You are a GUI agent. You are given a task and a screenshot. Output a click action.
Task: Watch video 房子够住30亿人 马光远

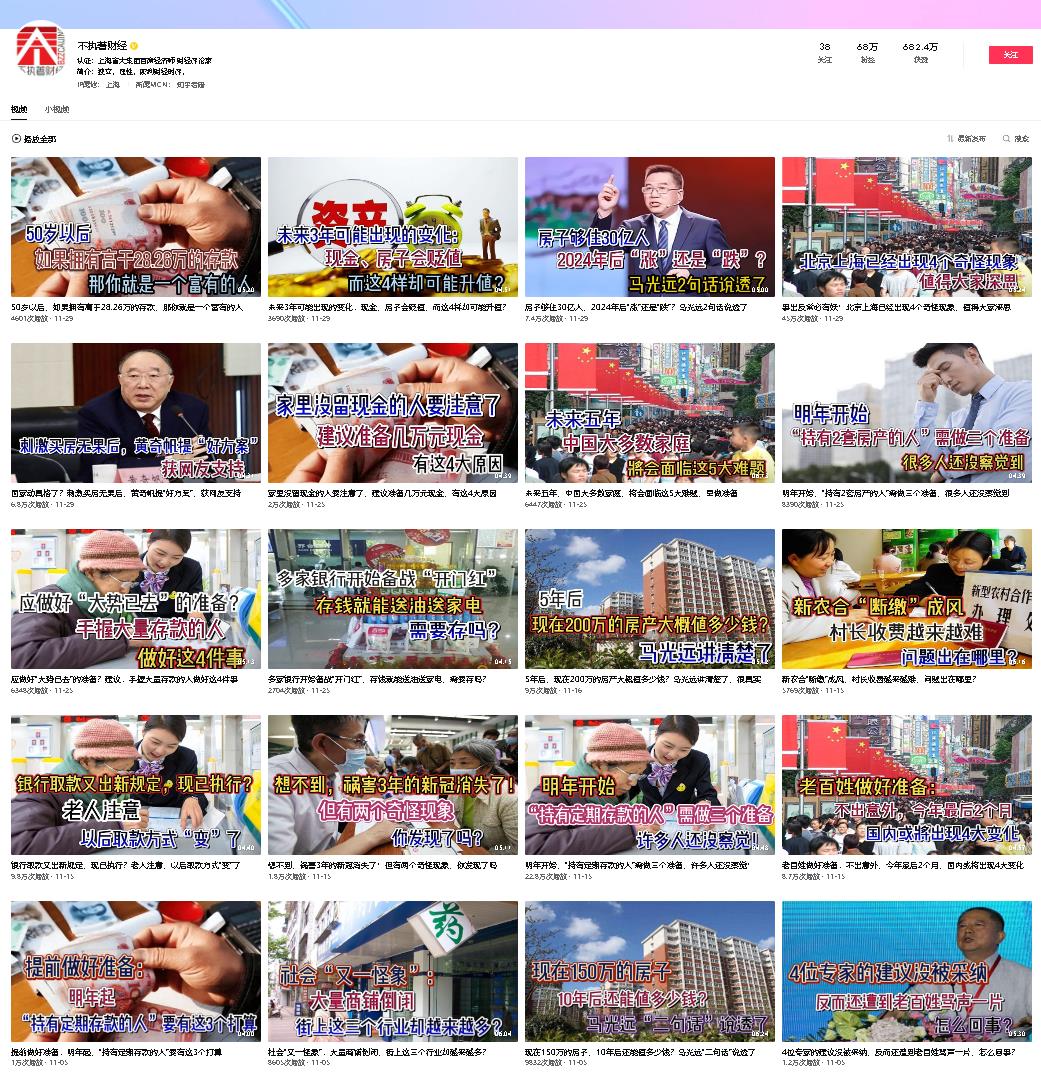click(649, 227)
